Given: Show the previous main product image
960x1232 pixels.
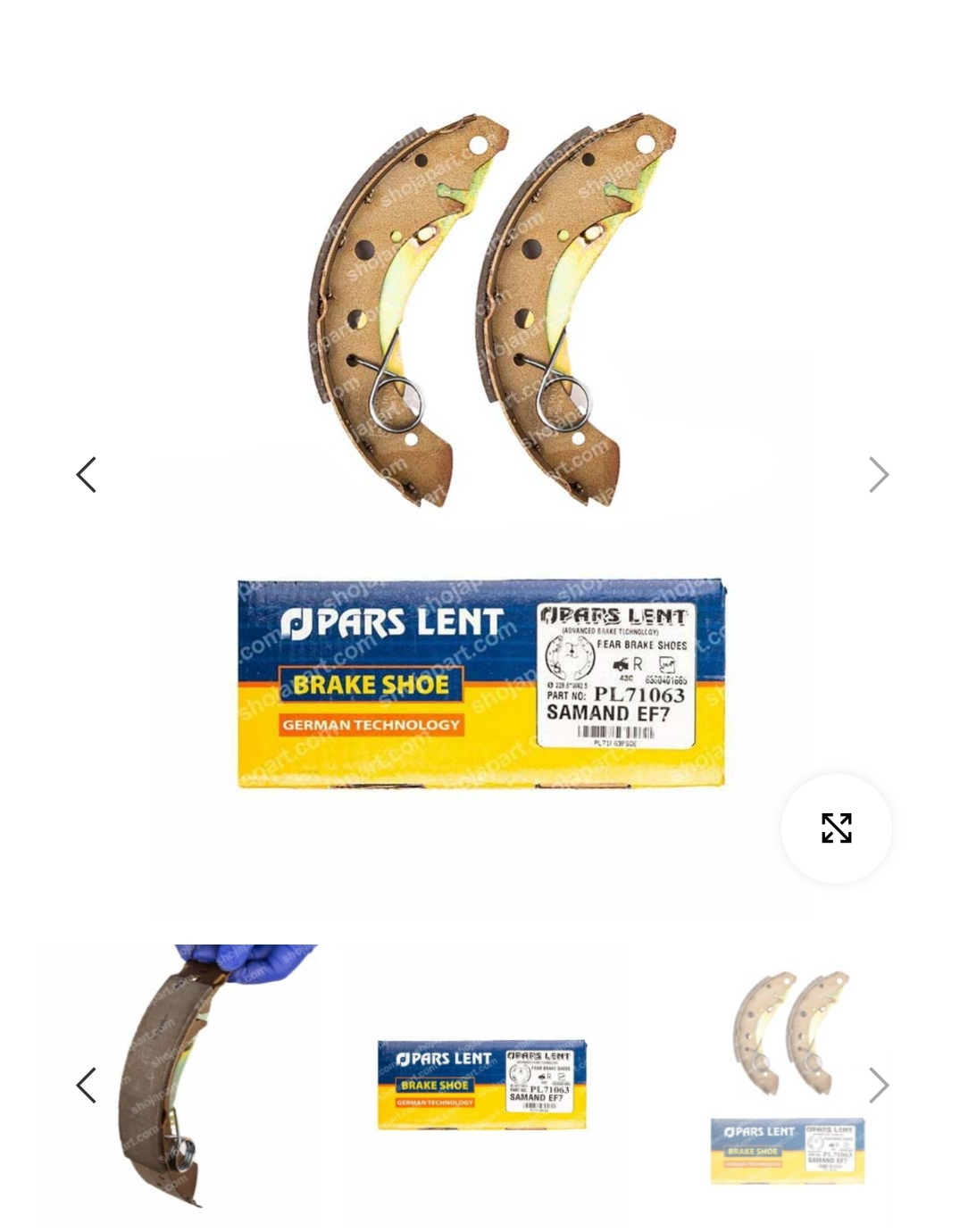Looking at the screenshot, I should (x=87, y=475).
